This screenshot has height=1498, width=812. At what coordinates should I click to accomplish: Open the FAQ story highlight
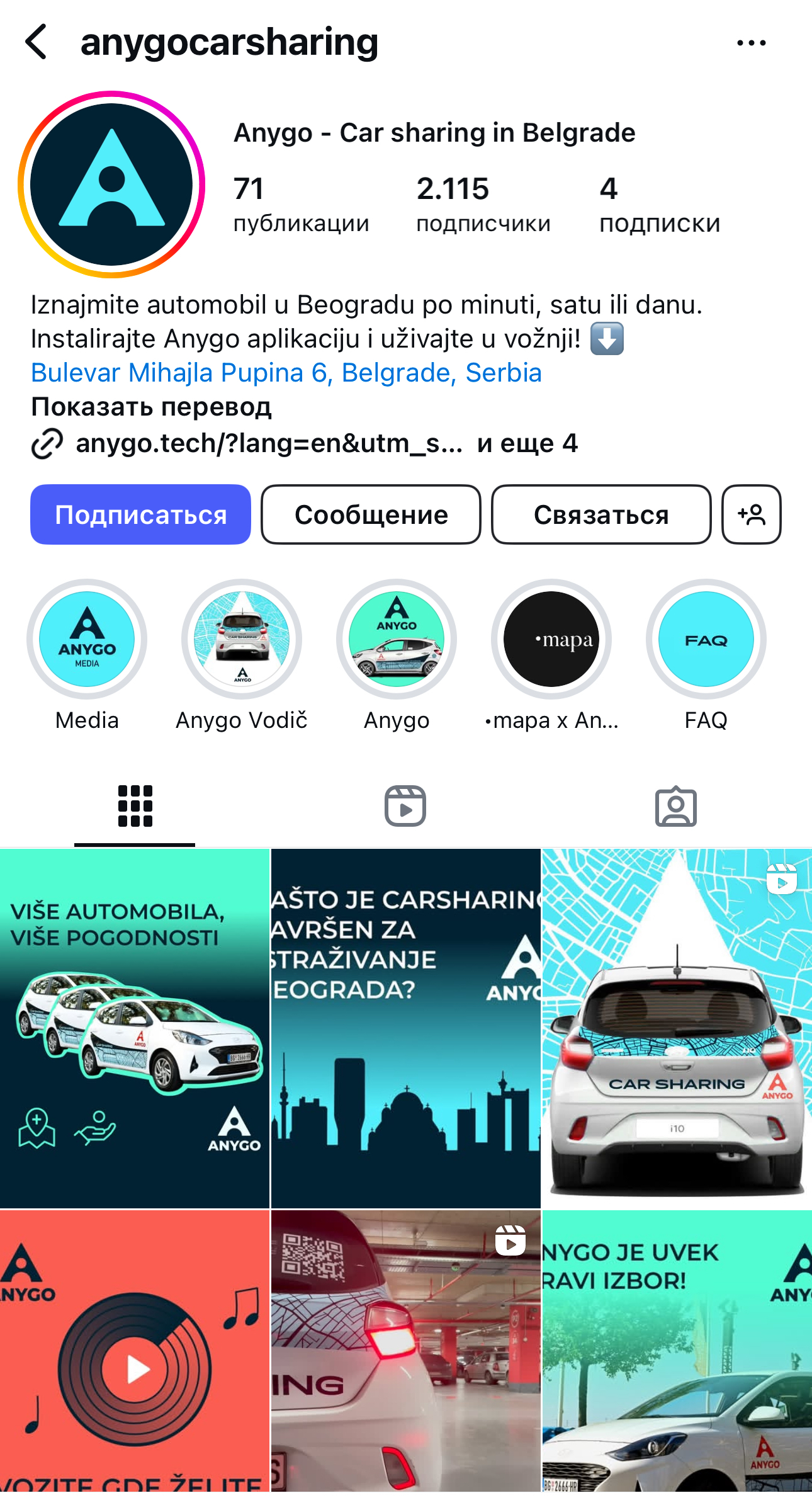tap(706, 639)
